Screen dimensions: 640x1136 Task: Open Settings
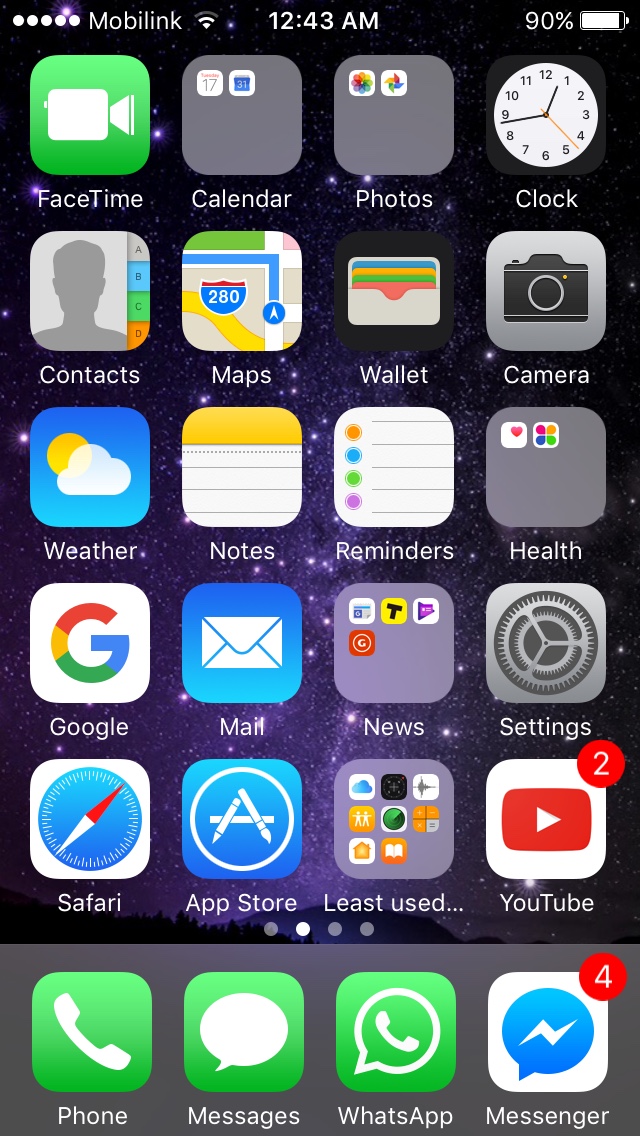(x=546, y=643)
